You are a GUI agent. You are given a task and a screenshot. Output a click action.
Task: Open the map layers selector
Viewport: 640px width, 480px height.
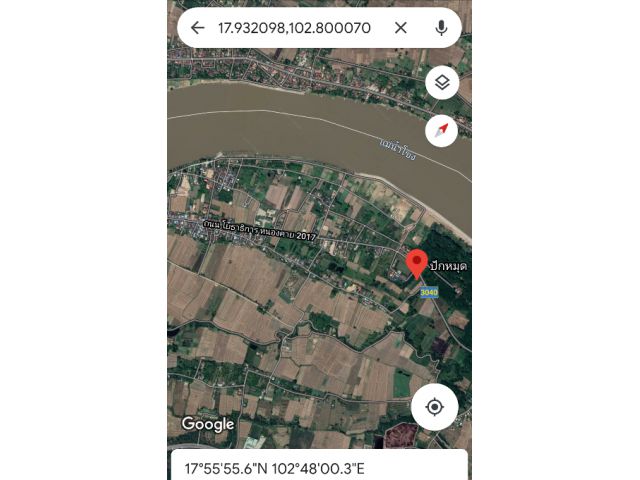click(x=442, y=82)
